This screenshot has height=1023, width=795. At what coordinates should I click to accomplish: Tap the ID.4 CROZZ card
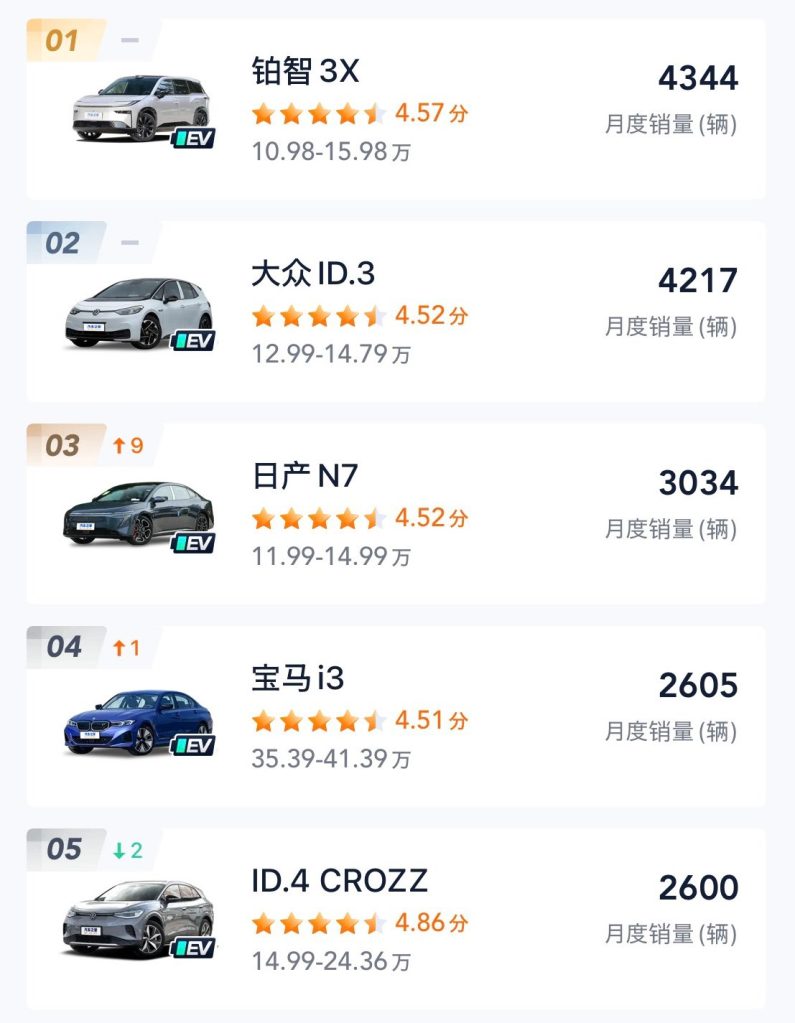(x=395, y=918)
